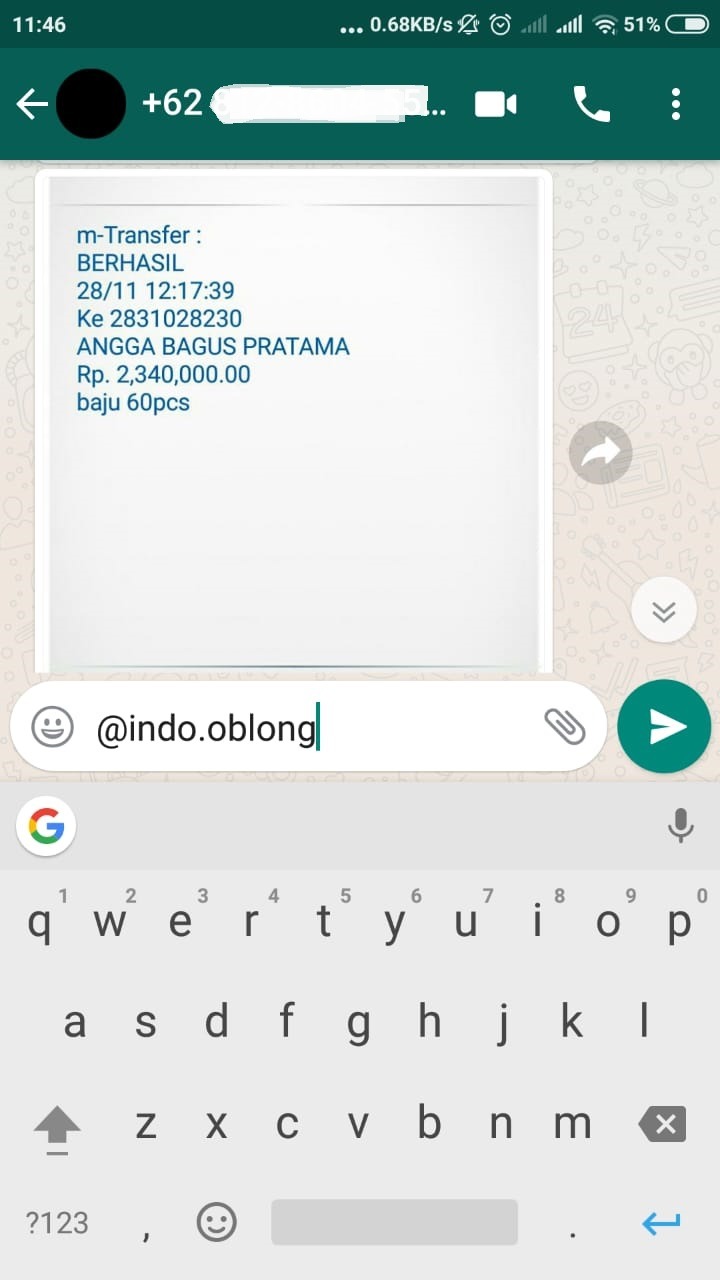
Task: Open the emoji picker in message field
Action: (x=52, y=727)
